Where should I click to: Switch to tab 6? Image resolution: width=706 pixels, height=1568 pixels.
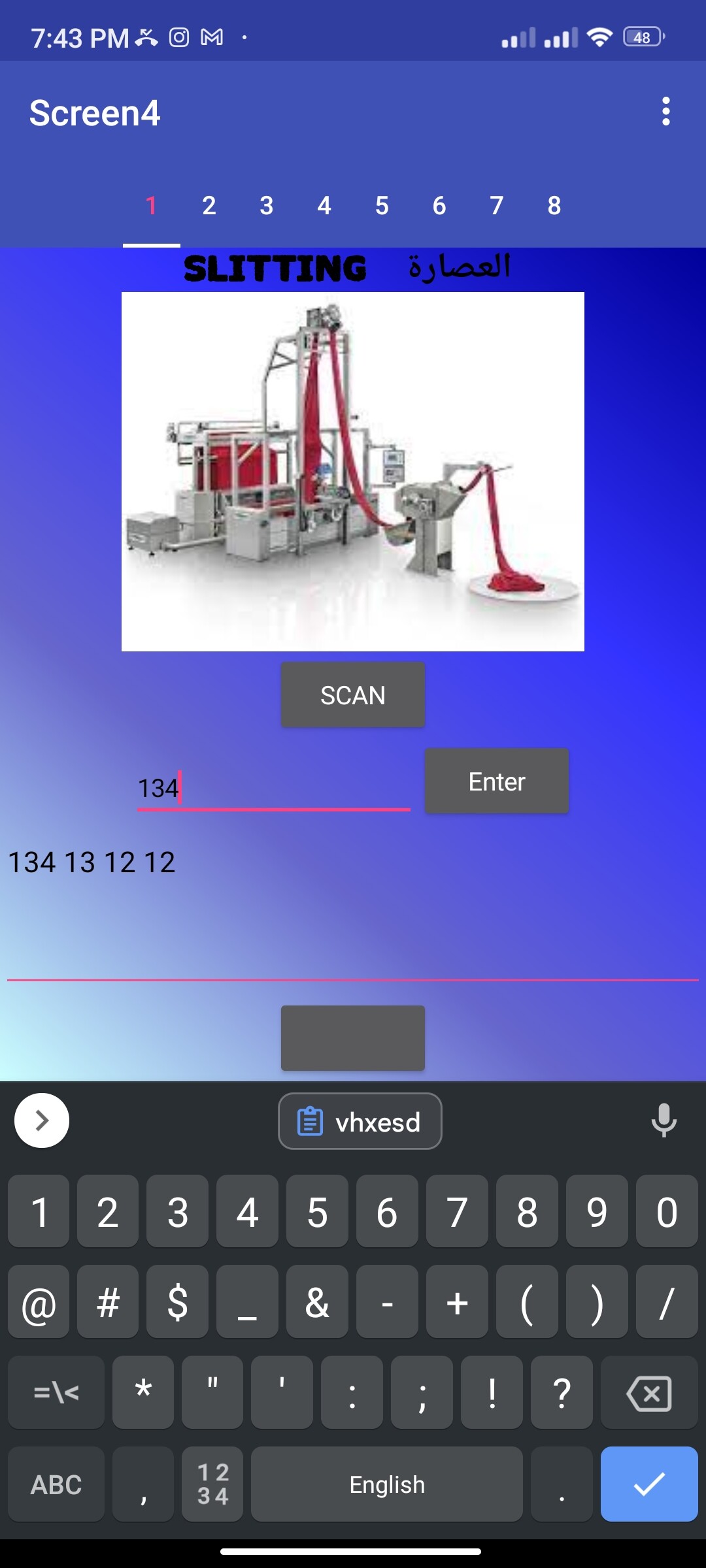439,206
